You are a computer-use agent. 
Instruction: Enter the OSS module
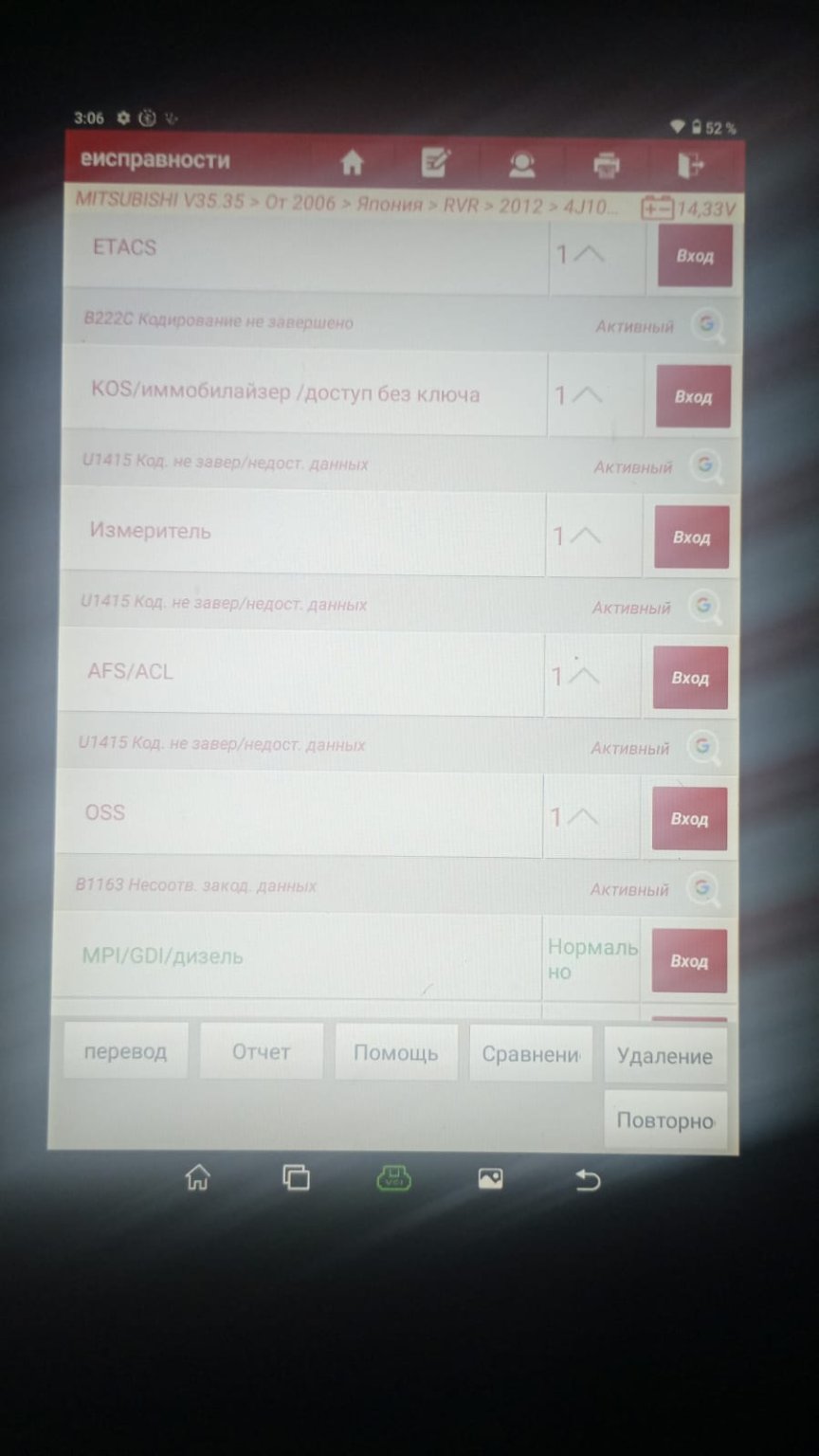click(689, 819)
